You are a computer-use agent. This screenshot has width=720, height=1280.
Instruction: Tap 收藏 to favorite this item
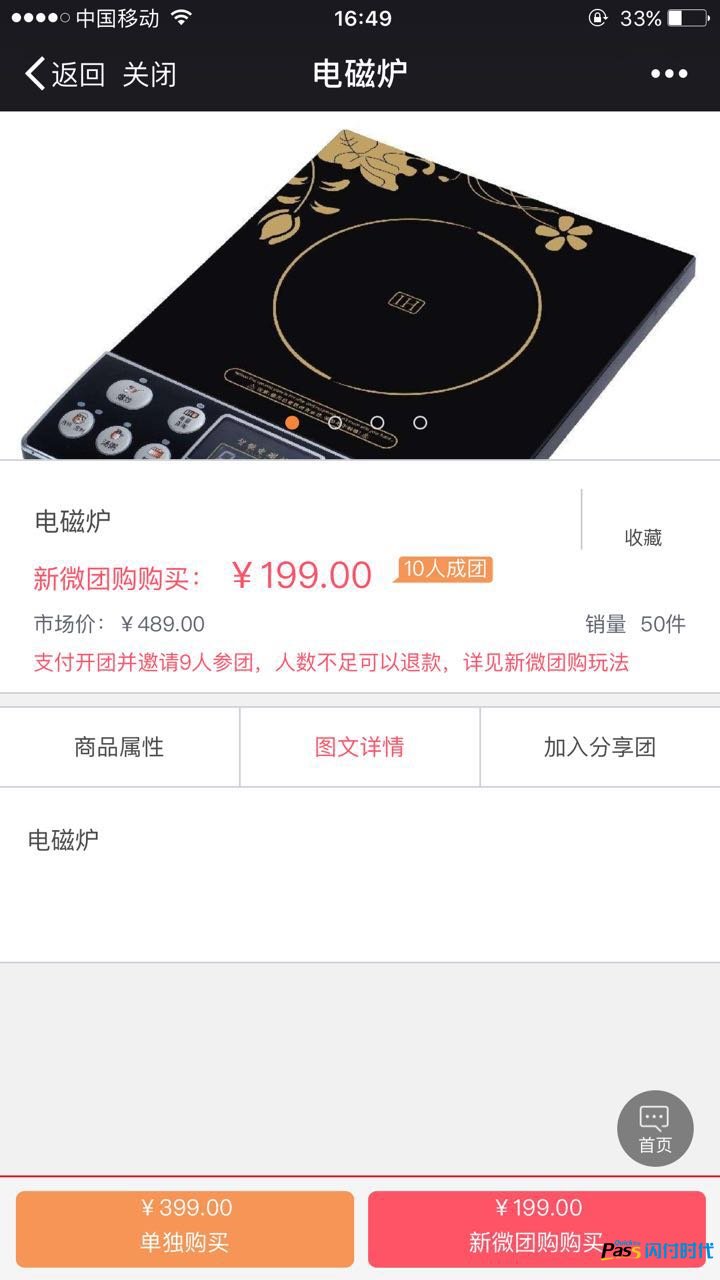(x=643, y=537)
